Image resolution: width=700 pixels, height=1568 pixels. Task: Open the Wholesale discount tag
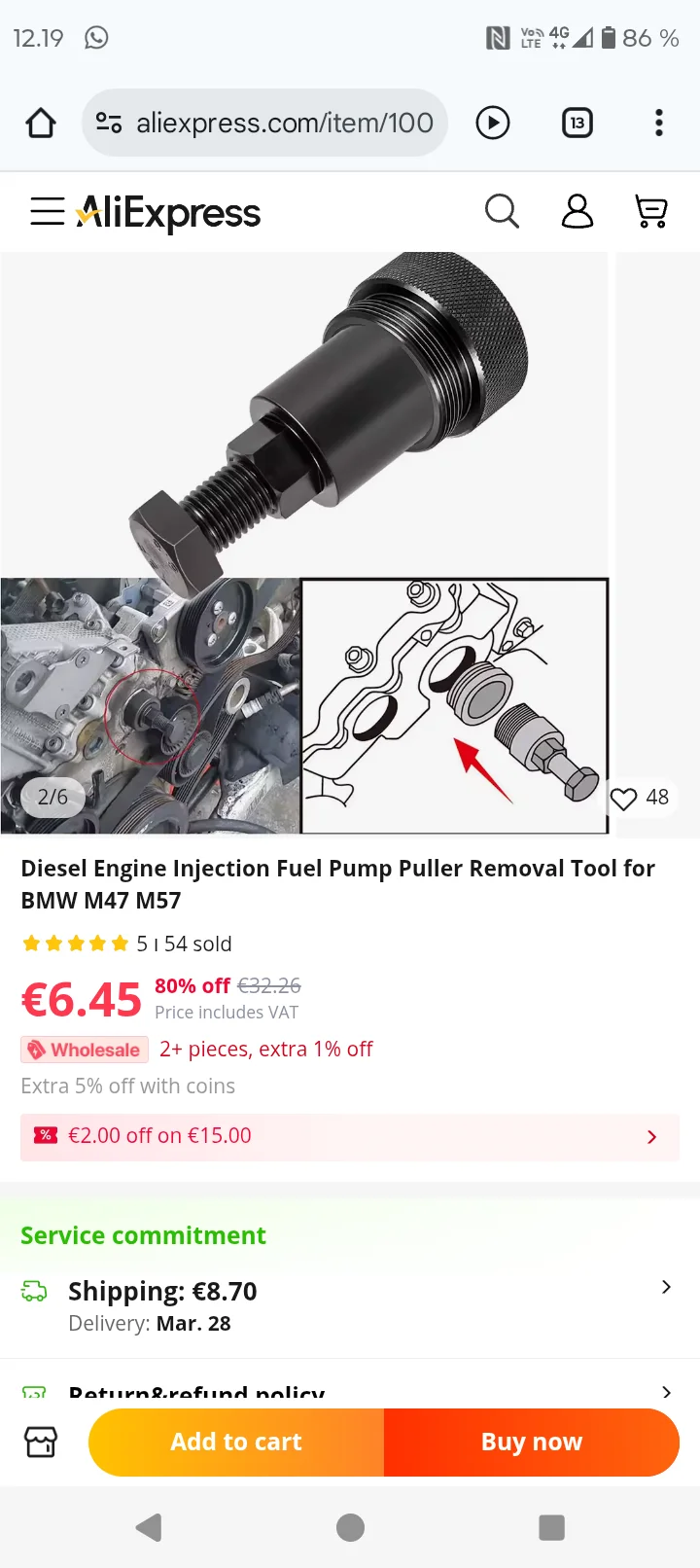pyautogui.click(x=85, y=1050)
